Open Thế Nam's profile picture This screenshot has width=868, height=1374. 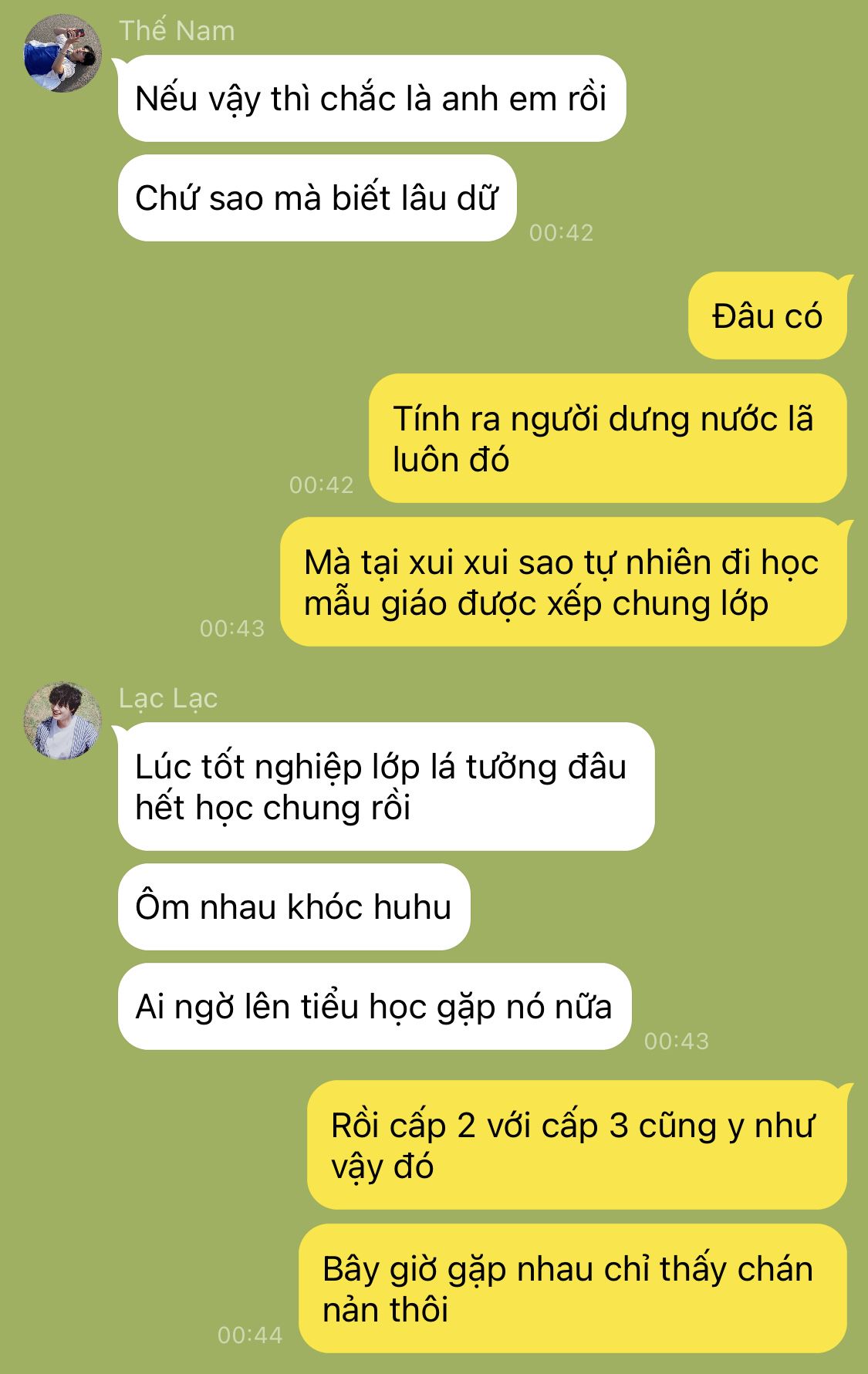62,53
